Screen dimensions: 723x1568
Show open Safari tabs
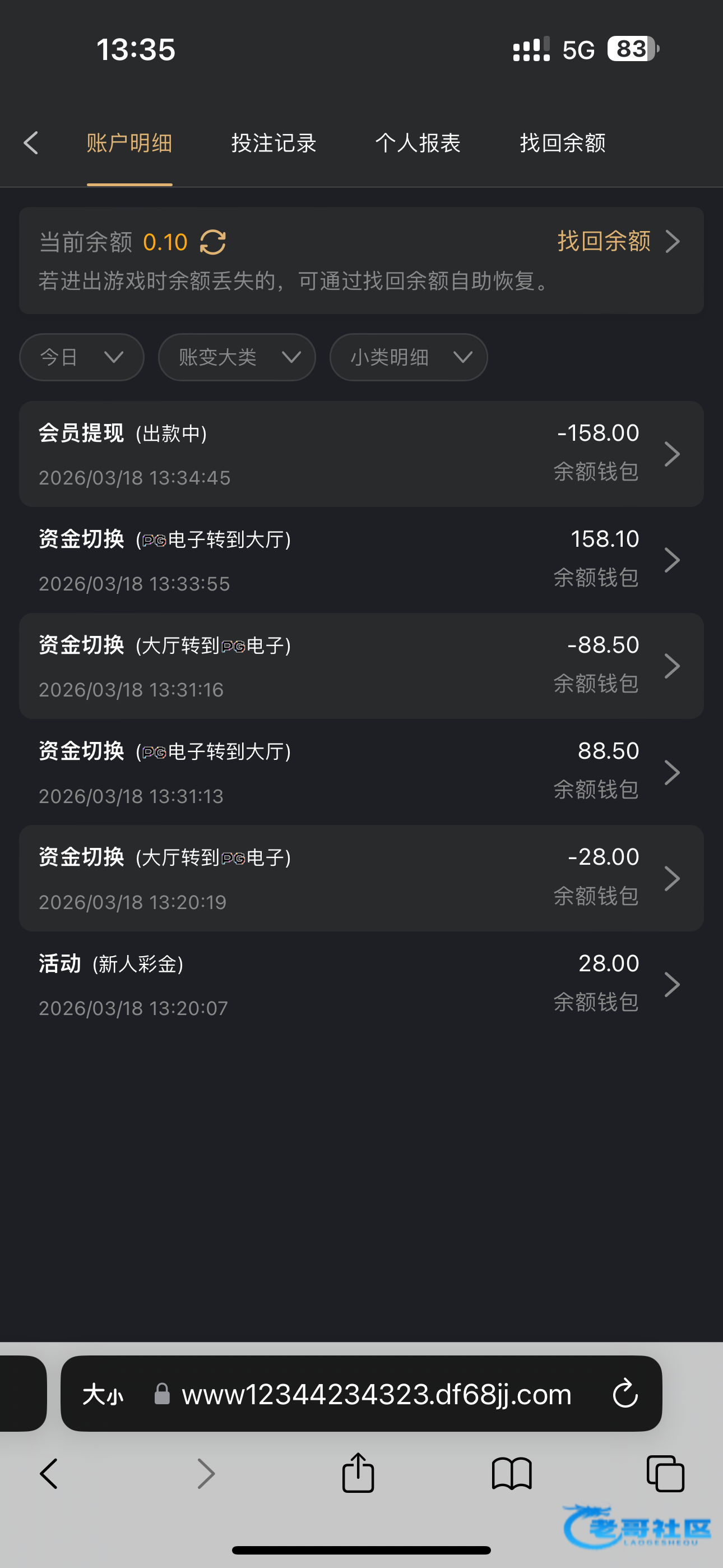pyautogui.click(x=665, y=1474)
